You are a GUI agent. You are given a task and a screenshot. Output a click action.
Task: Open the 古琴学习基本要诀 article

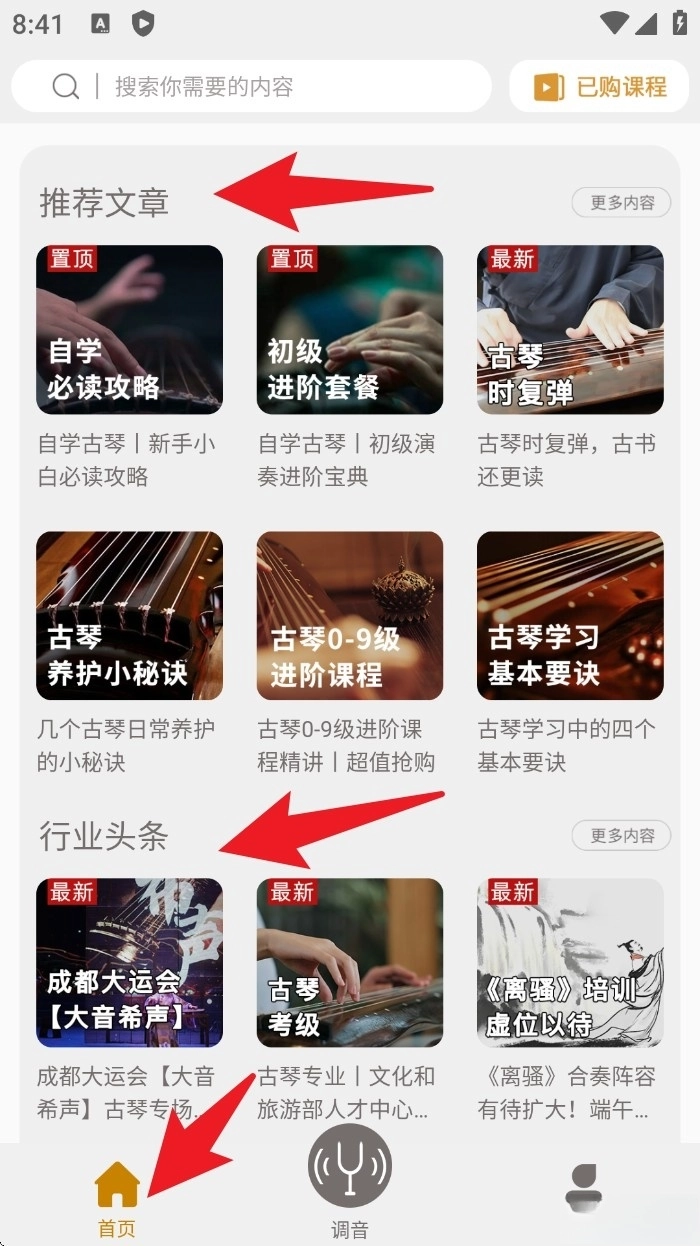coord(570,616)
